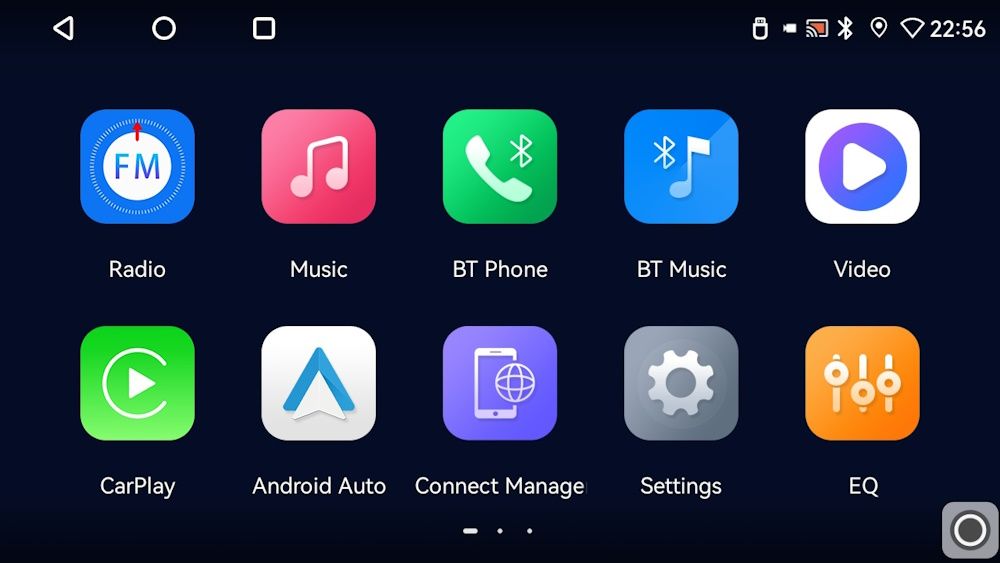This screenshot has height=563, width=1000.
Task: Open Connect Manager
Action: tap(500, 383)
